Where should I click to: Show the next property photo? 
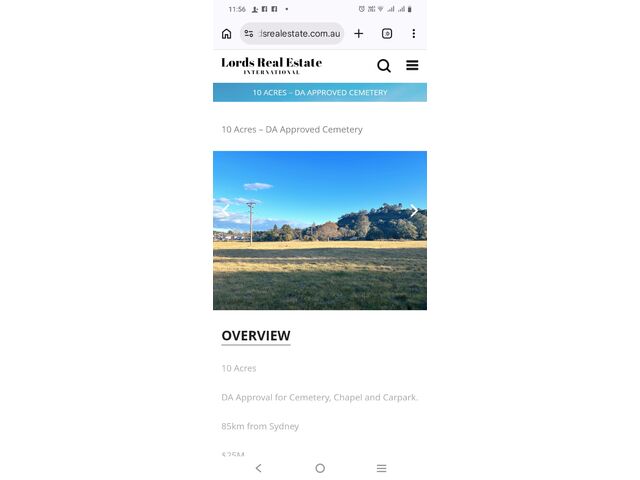pyautogui.click(x=414, y=211)
